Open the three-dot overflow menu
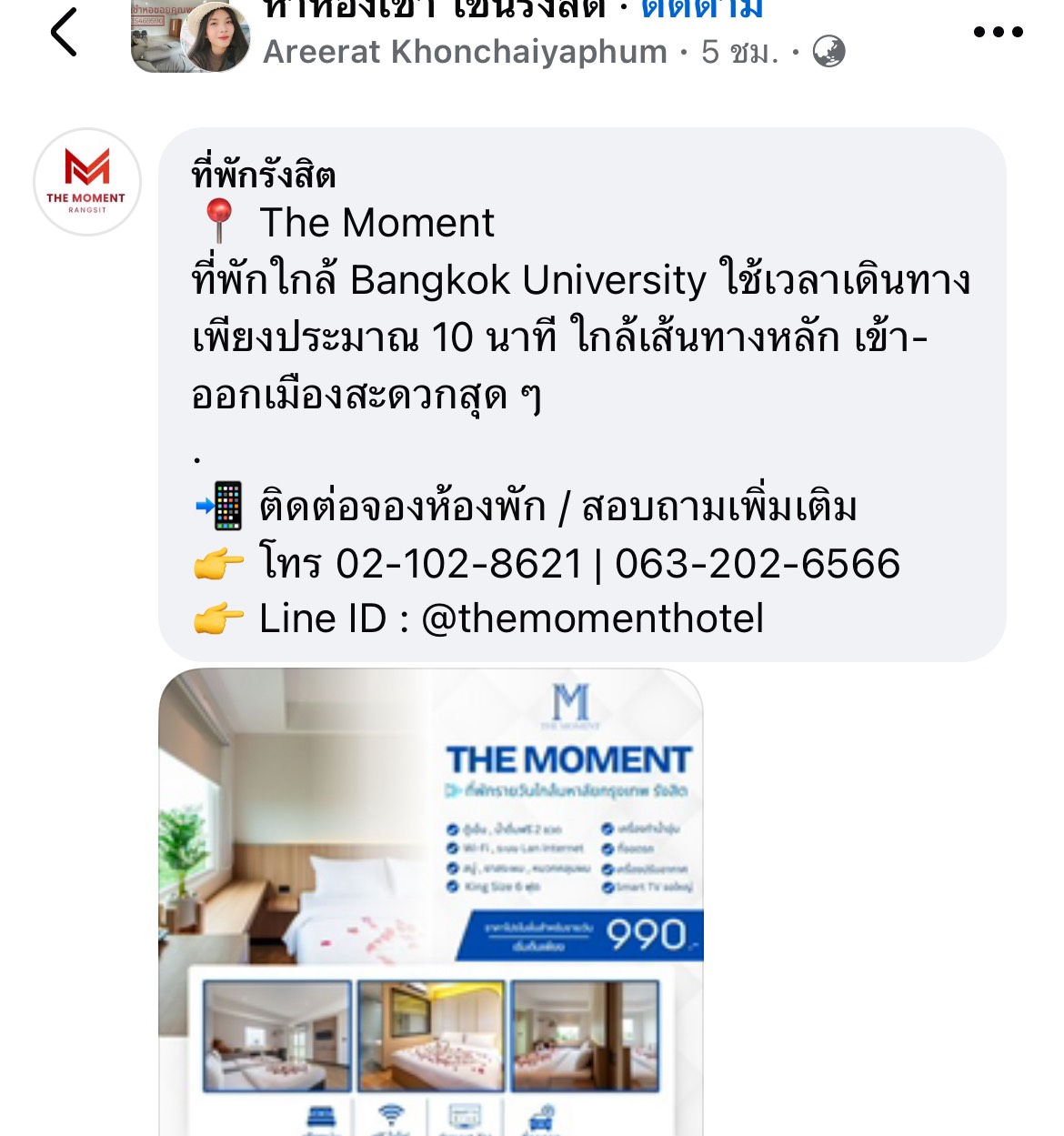Viewport: 1064px width, 1136px height. tap(998, 32)
